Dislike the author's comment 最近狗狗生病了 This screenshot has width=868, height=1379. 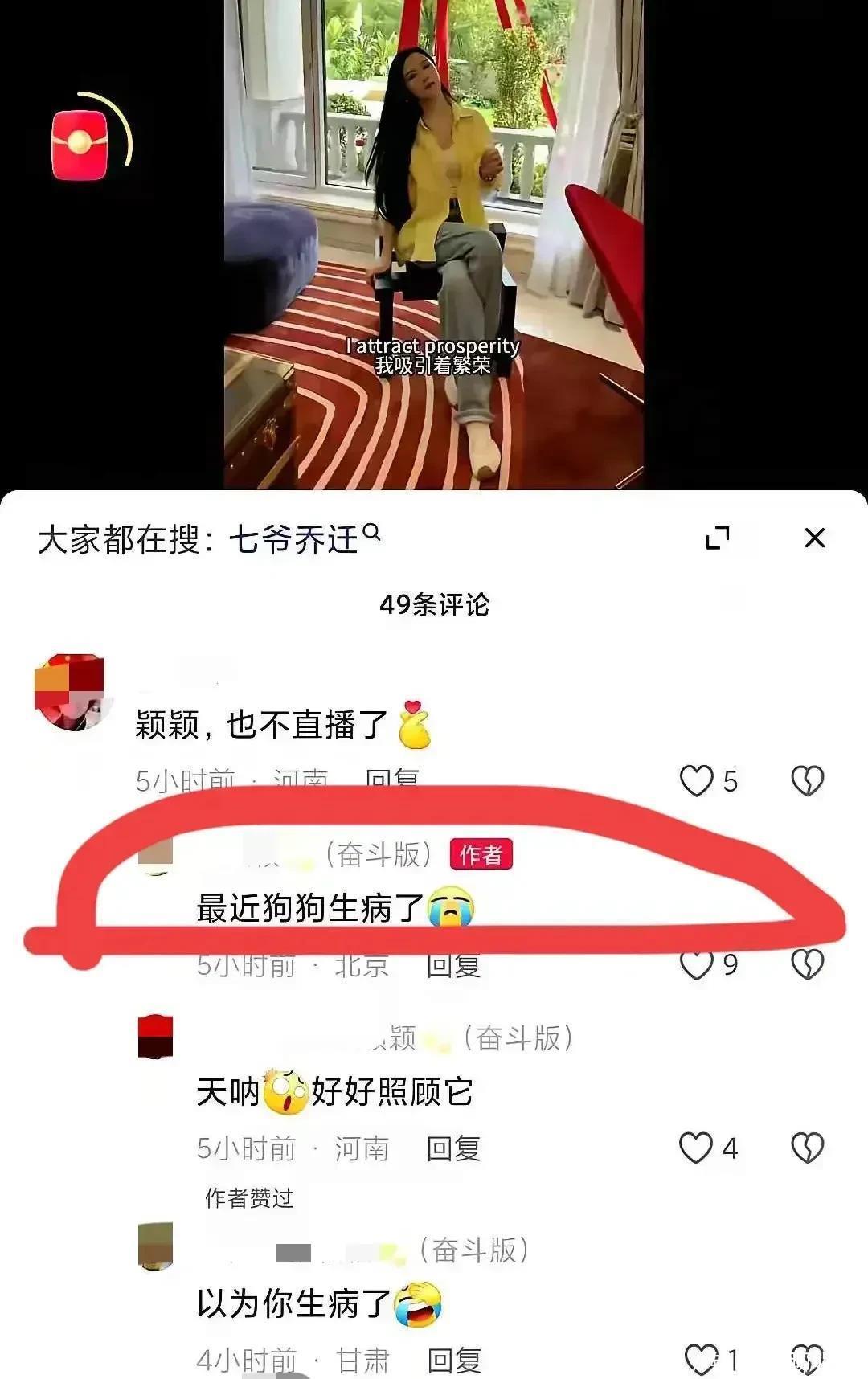[807, 964]
